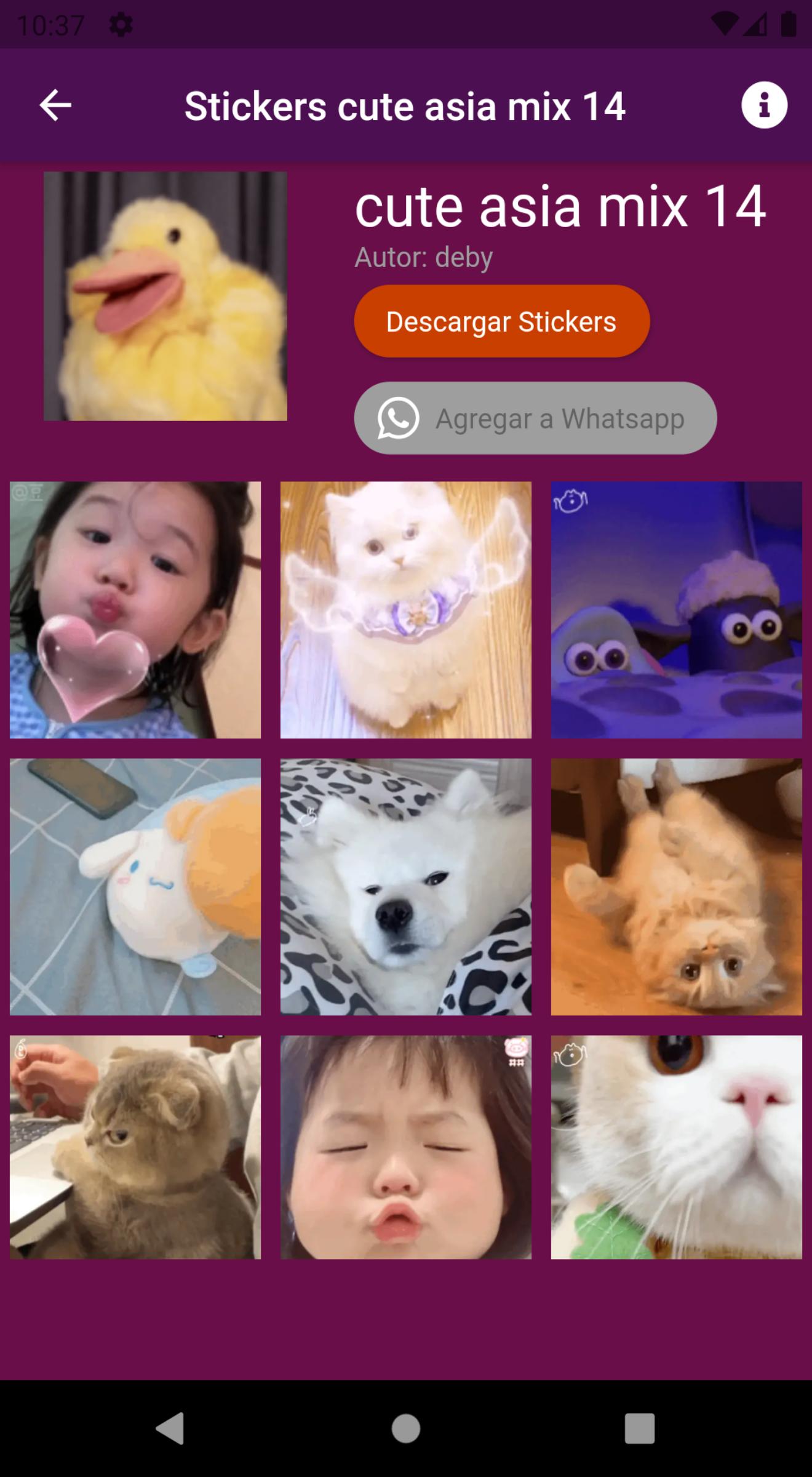Screen dimensions: 812x1477
Task: Open the system recent apps button
Action: click(x=640, y=1428)
